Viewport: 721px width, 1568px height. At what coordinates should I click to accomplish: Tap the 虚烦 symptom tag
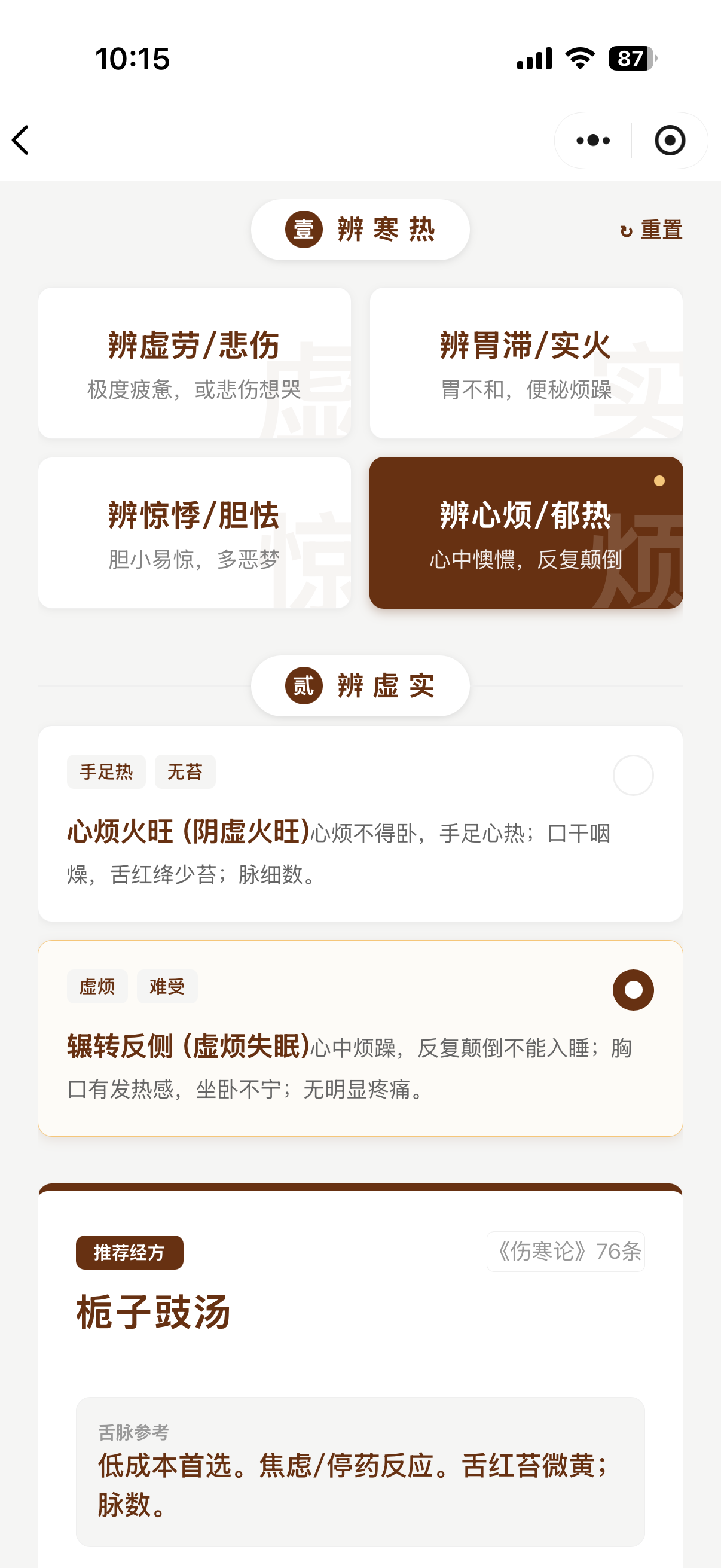pos(96,986)
